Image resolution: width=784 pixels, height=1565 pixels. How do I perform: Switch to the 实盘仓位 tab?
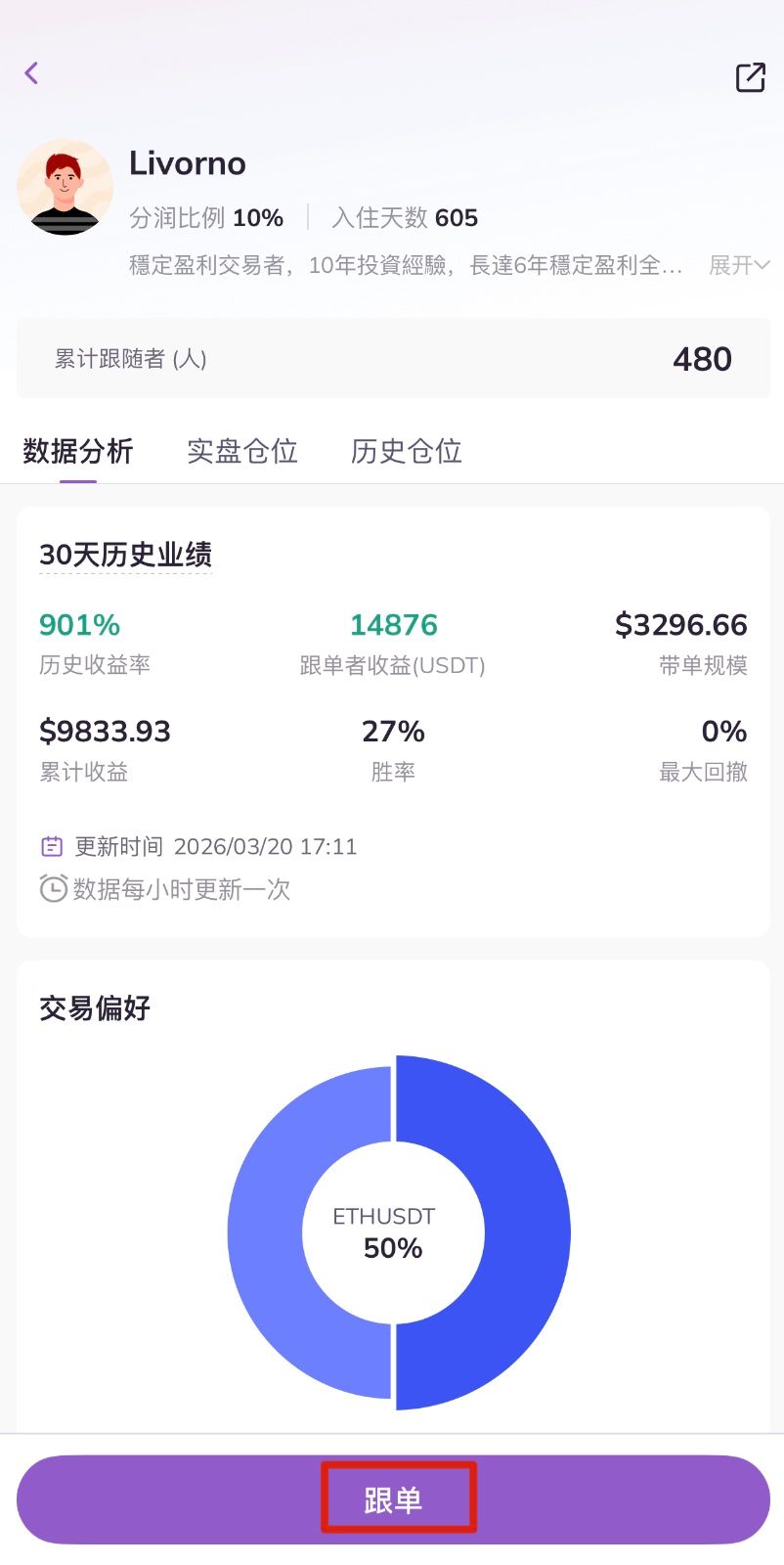[242, 451]
